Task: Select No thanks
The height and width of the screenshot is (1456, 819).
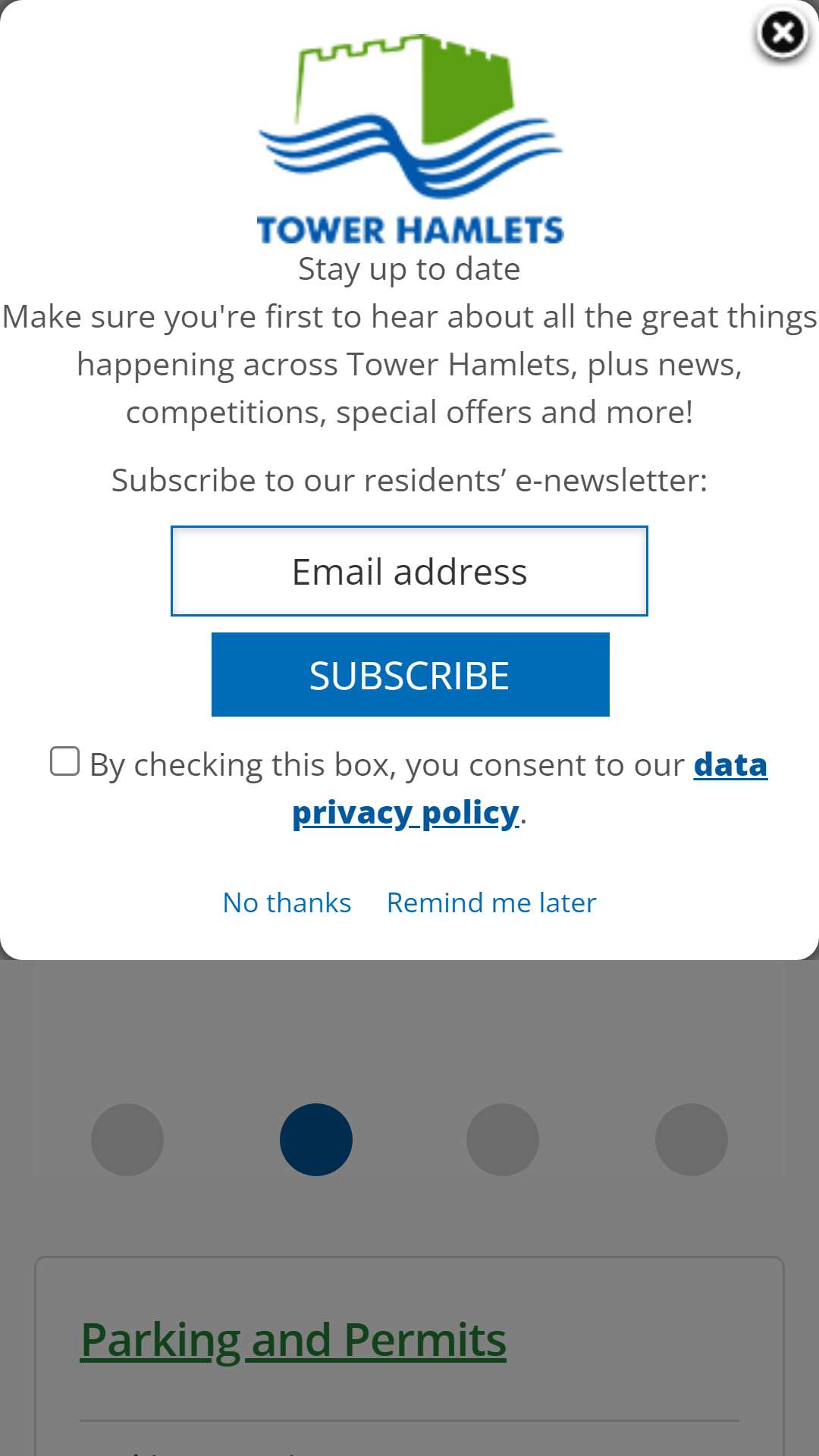Action: tap(287, 902)
